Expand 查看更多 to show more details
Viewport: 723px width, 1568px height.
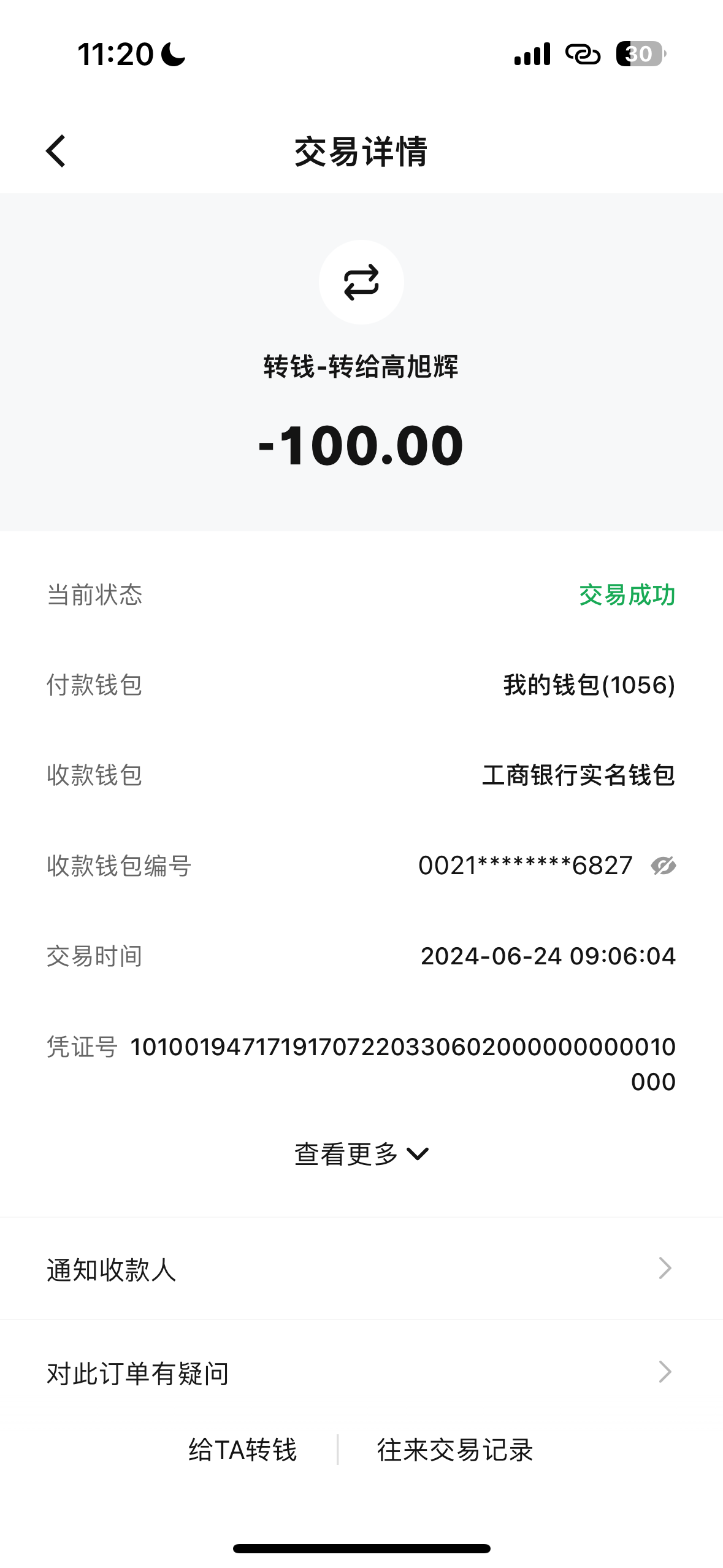click(x=361, y=1153)
